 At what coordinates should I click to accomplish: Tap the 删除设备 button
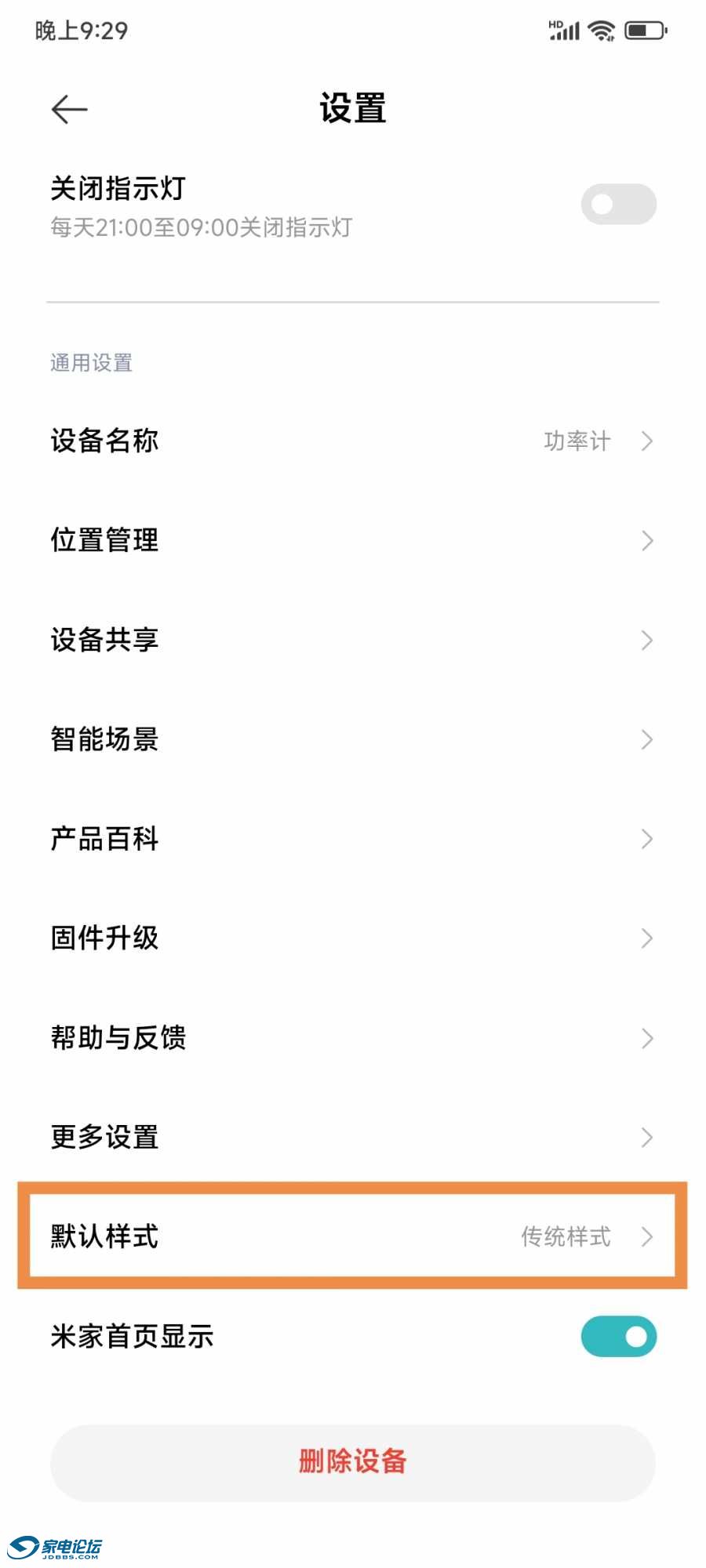353,1462
